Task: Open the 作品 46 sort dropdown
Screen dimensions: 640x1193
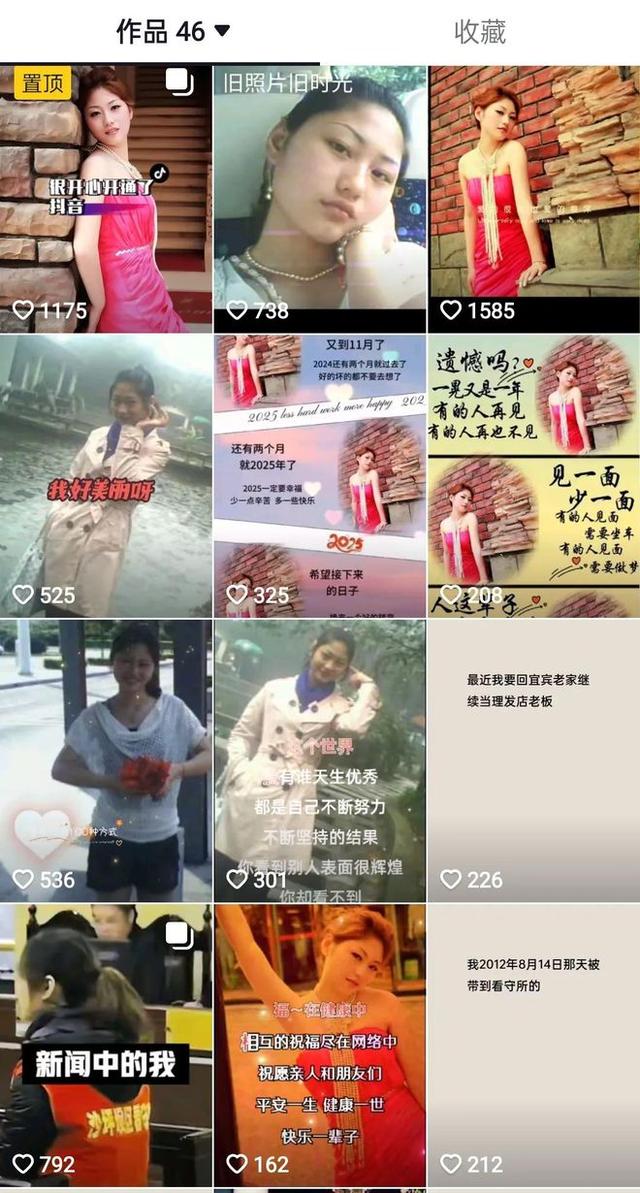Action: (x=172, y=31)
